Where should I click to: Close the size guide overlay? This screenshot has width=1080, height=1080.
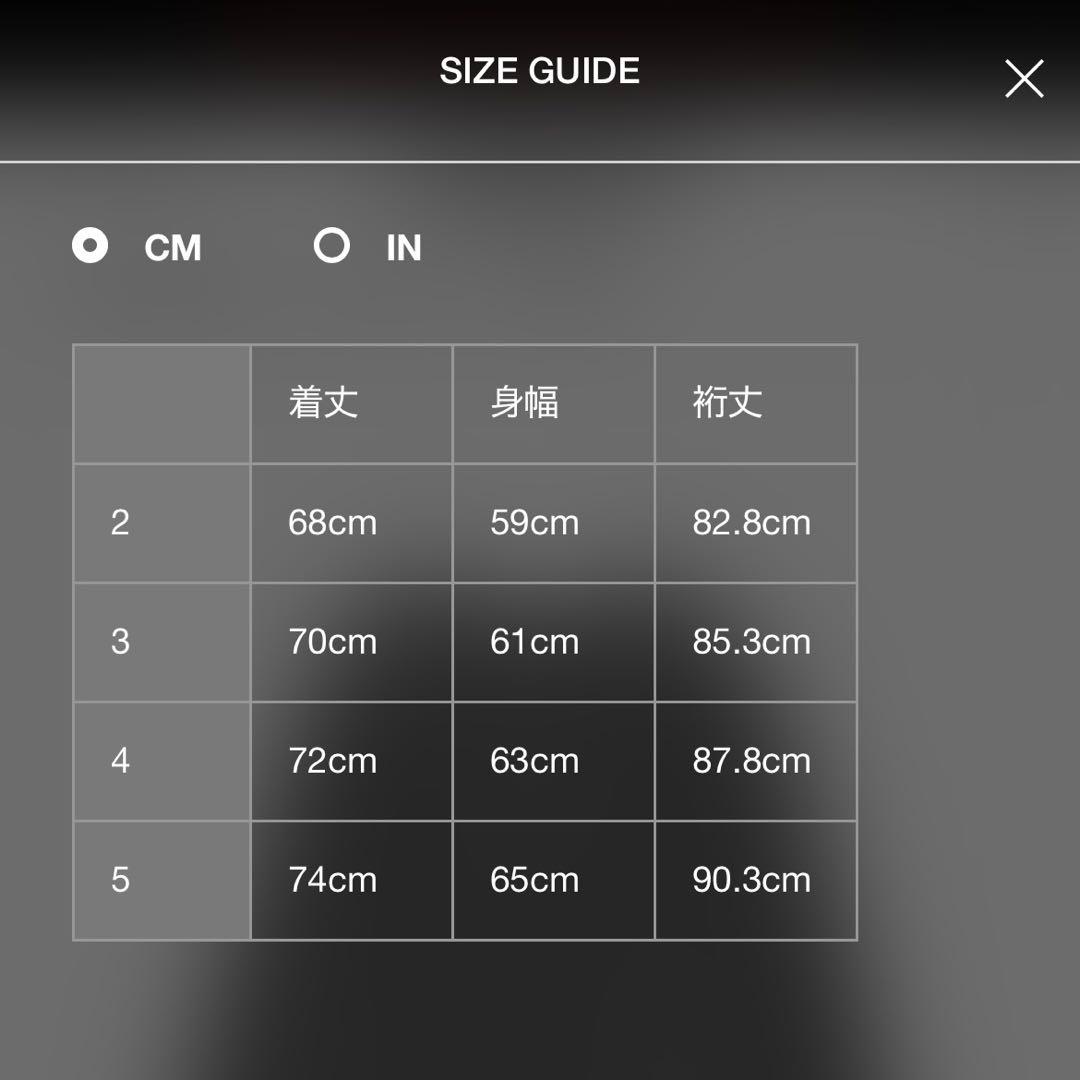click(x=1024, y=79)
